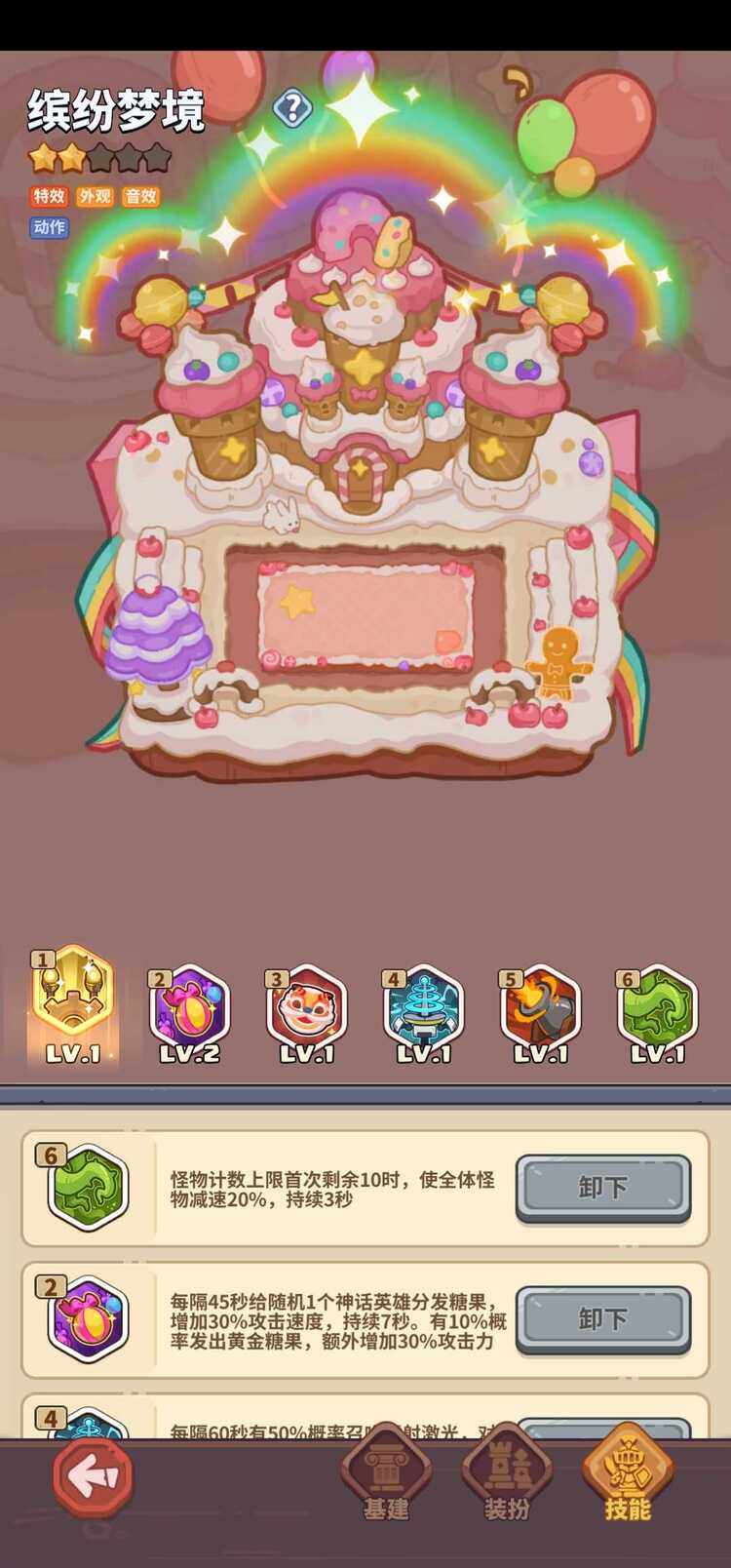Unequip the candy distribution skill (卸下)

click(602, 1318)
